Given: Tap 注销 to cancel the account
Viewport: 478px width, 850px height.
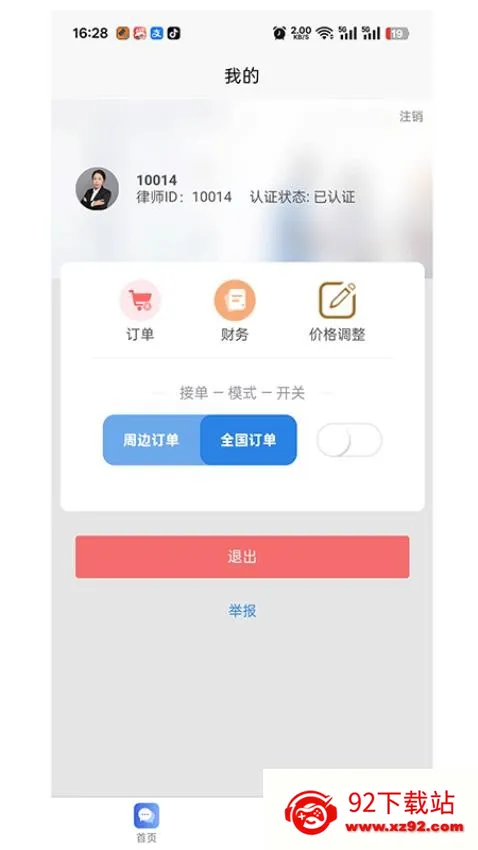Looking at the screenshot, I should [411, 117].
